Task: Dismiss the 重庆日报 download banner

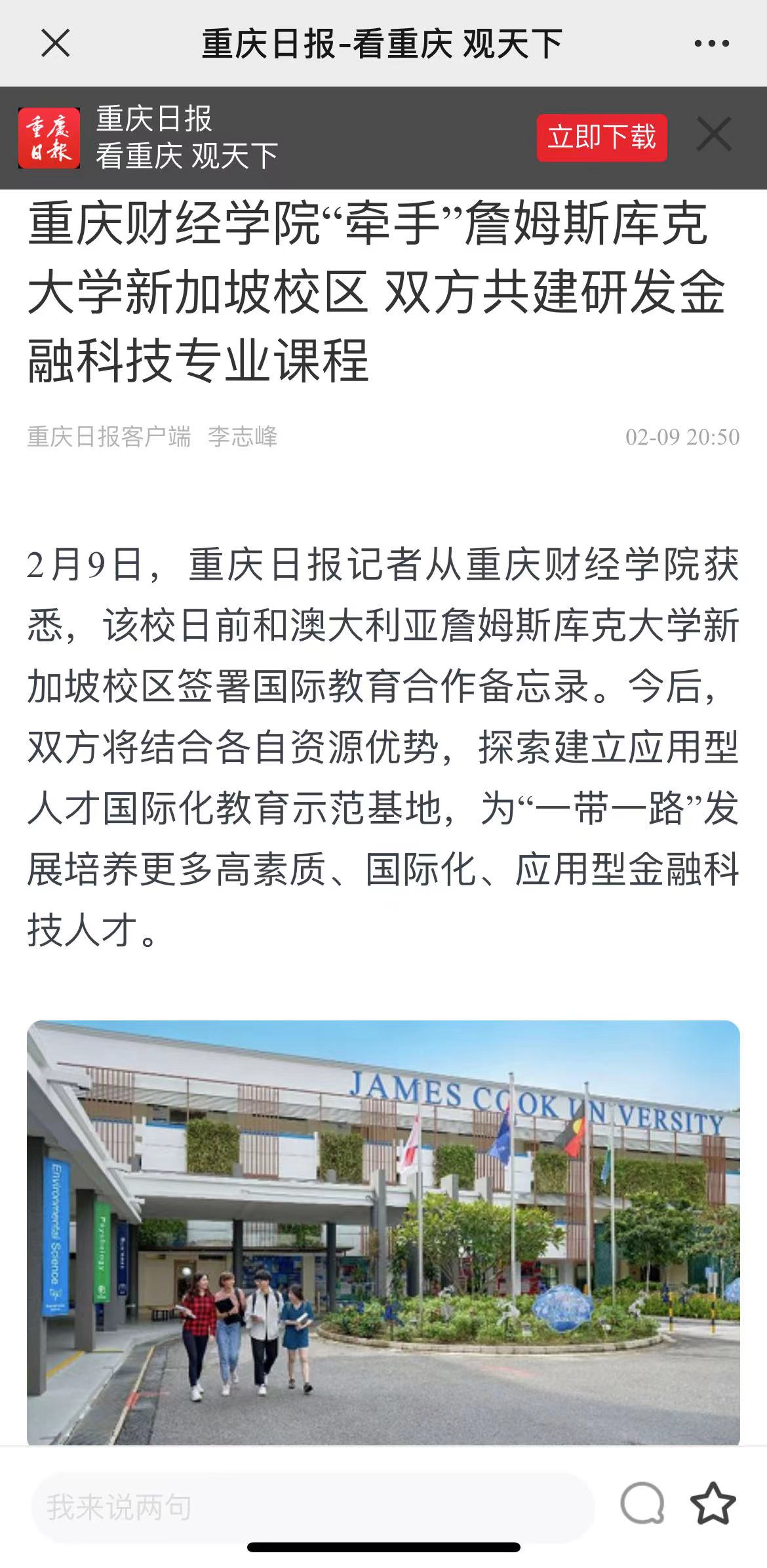Action: [x=714, y=135]
